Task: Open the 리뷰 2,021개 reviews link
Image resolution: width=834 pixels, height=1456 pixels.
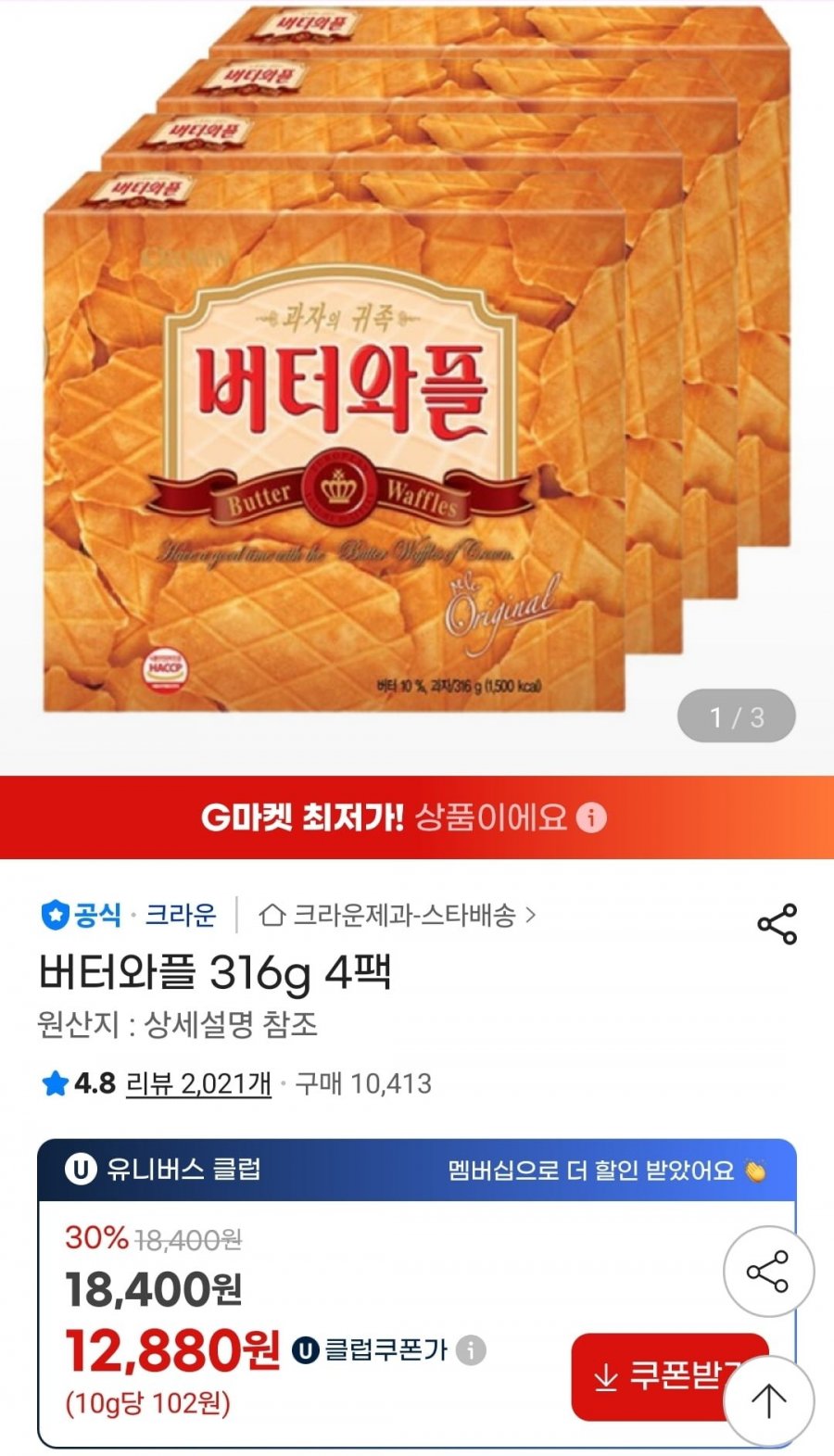Action: (198, 1083)
